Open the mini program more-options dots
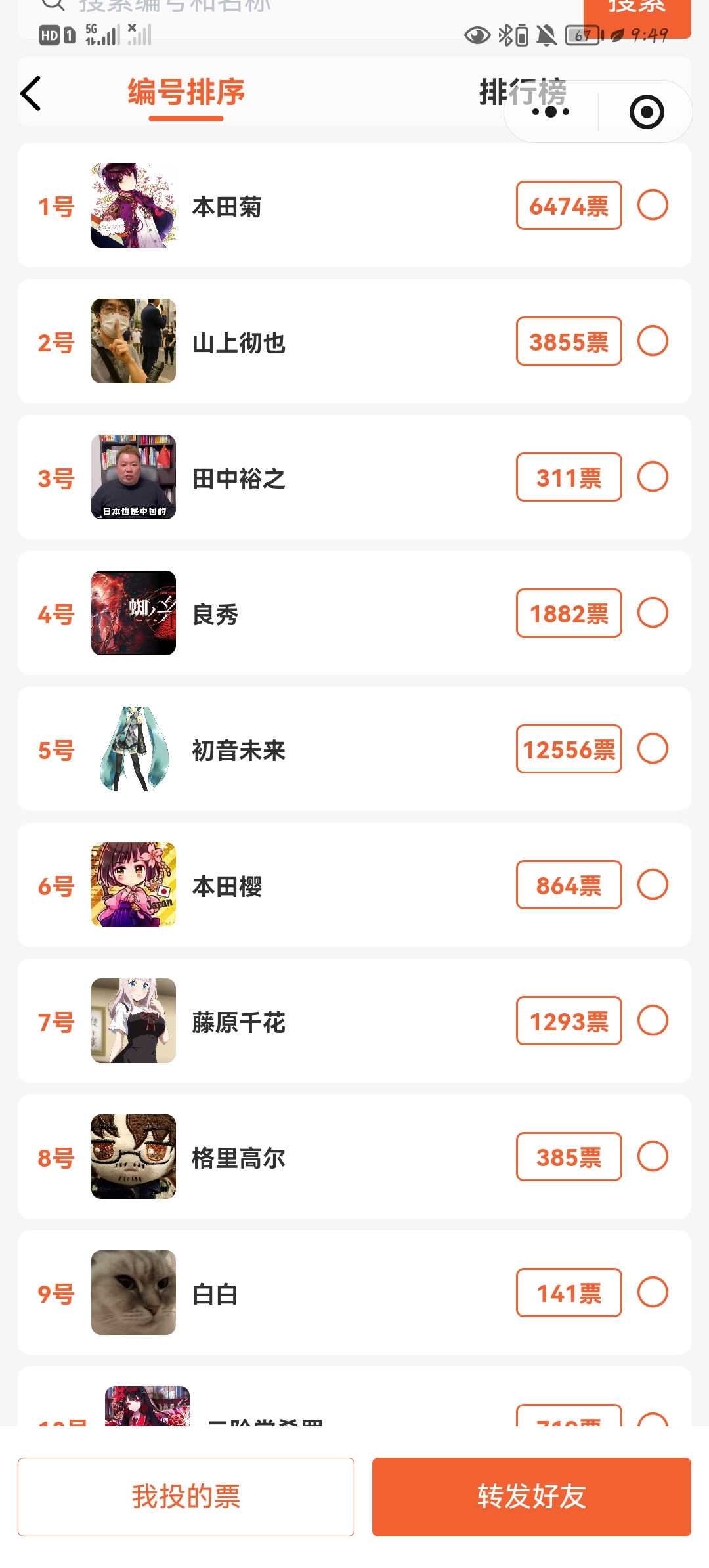The width and height of the screenshot is (709, 1568). (x=551, y=112)
